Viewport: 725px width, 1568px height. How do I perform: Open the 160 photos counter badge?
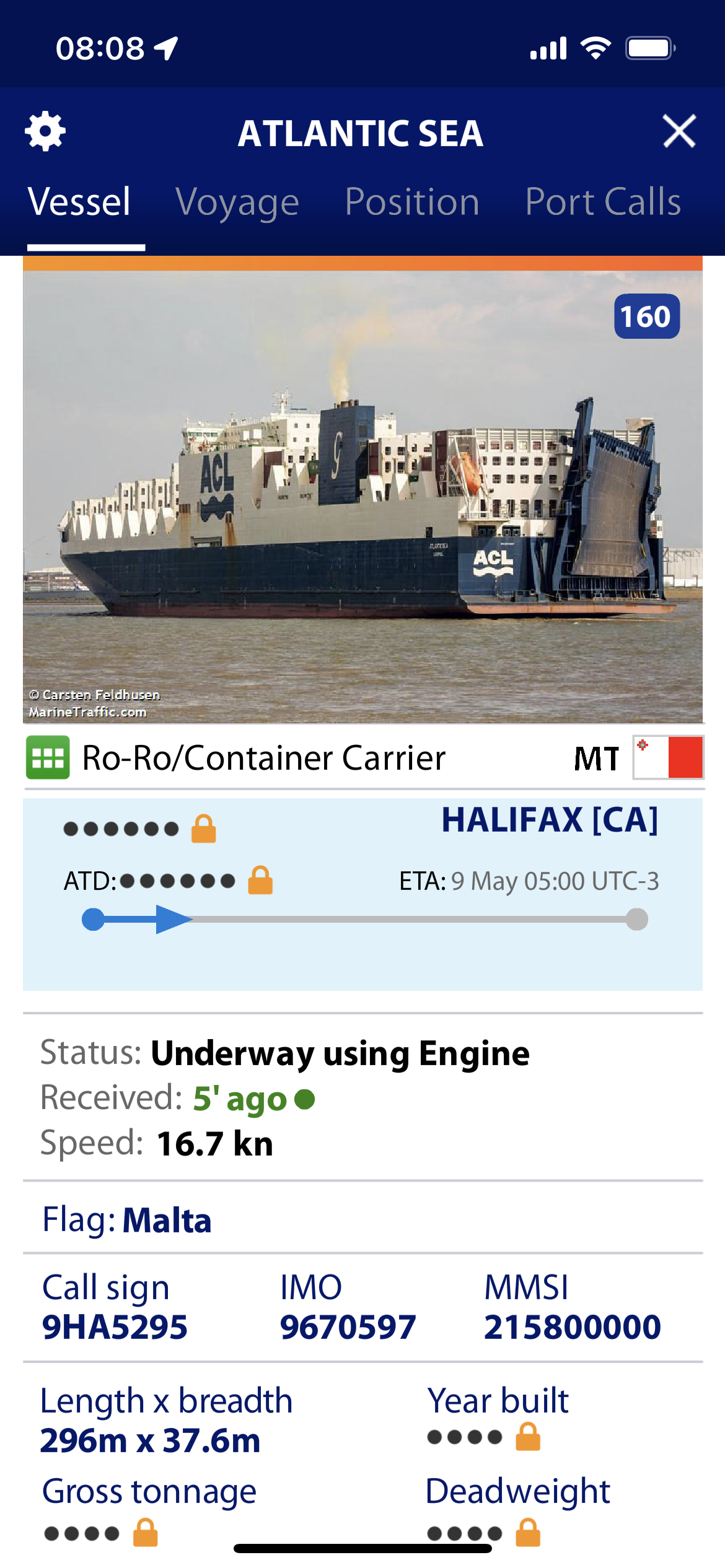[x=646, y=316]
